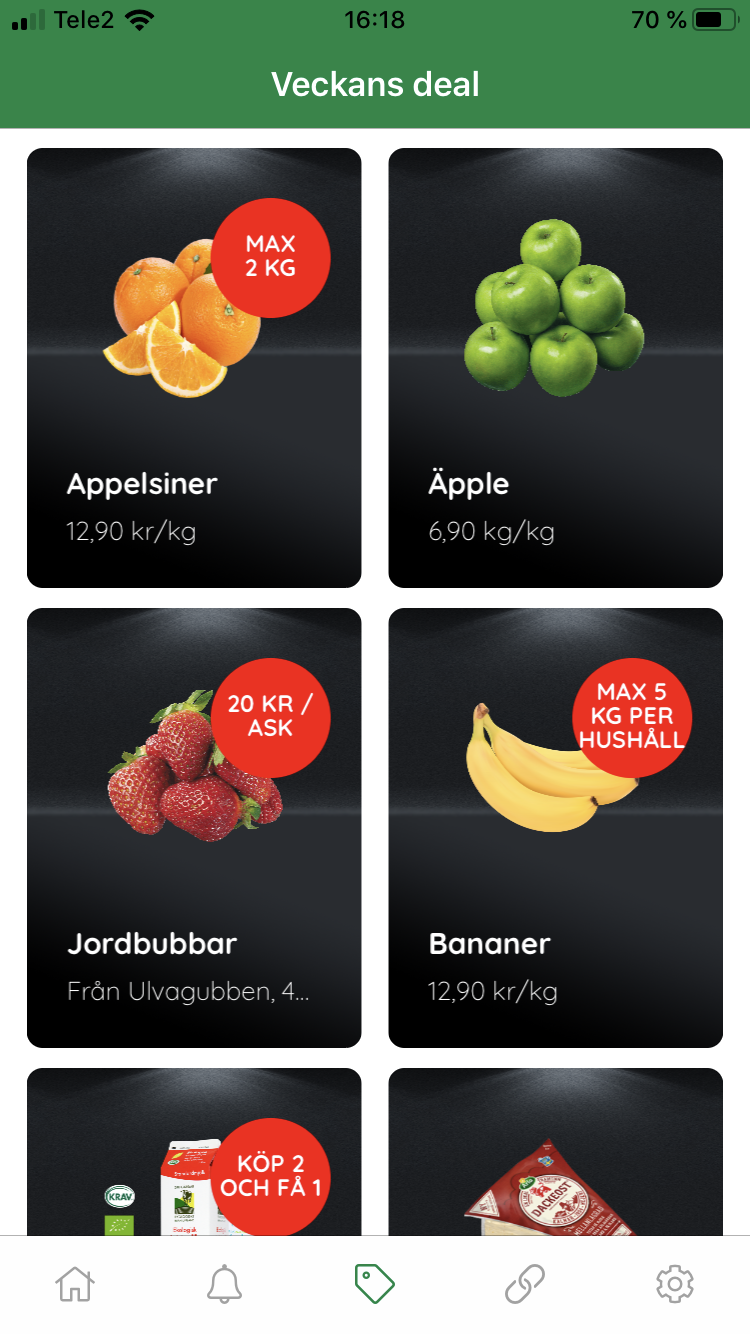Open the notifications bell tab
750x1334 pixels.
[225, 1284]
